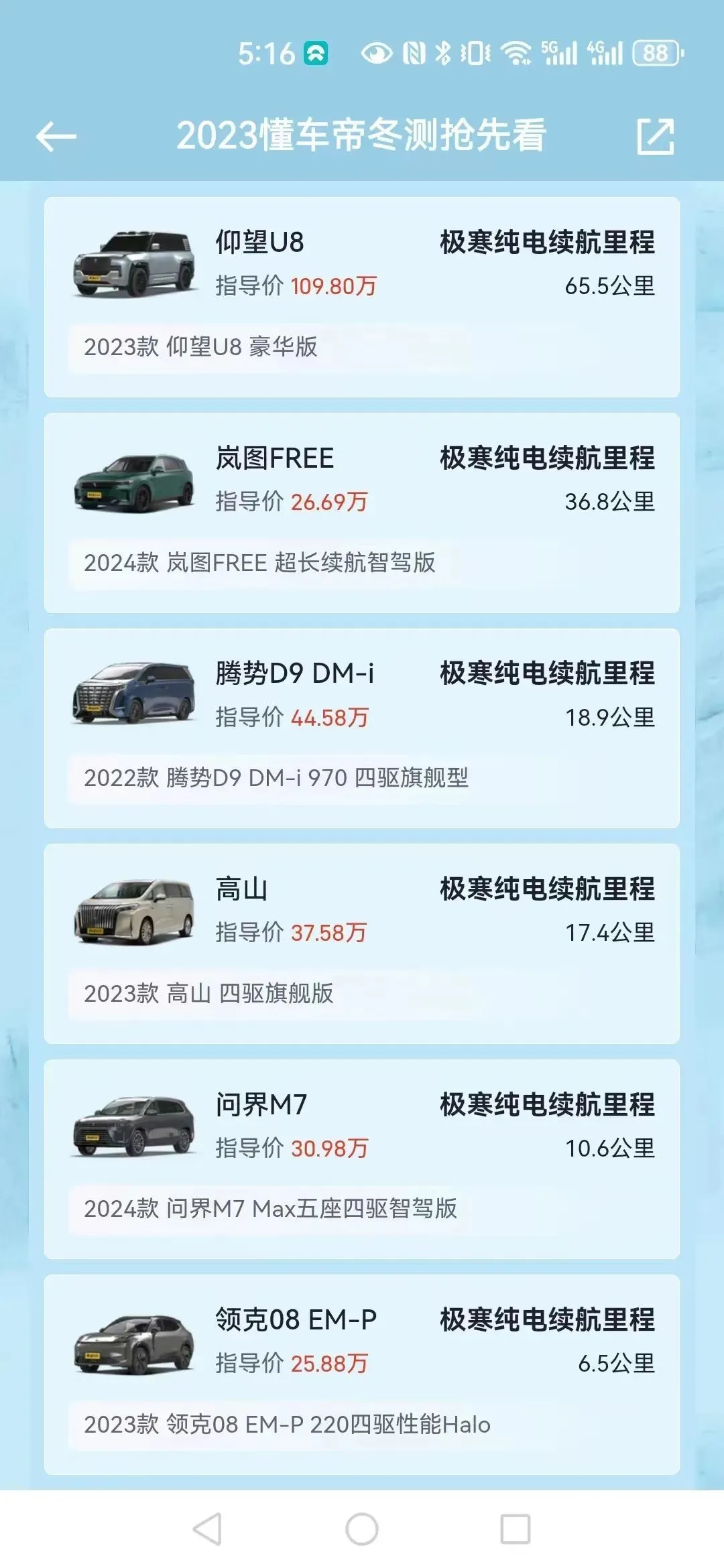
Task: Go back from the 2023懂车帝冬测抢先看 page
Action: pyautogui.click(x=56, y=137)
